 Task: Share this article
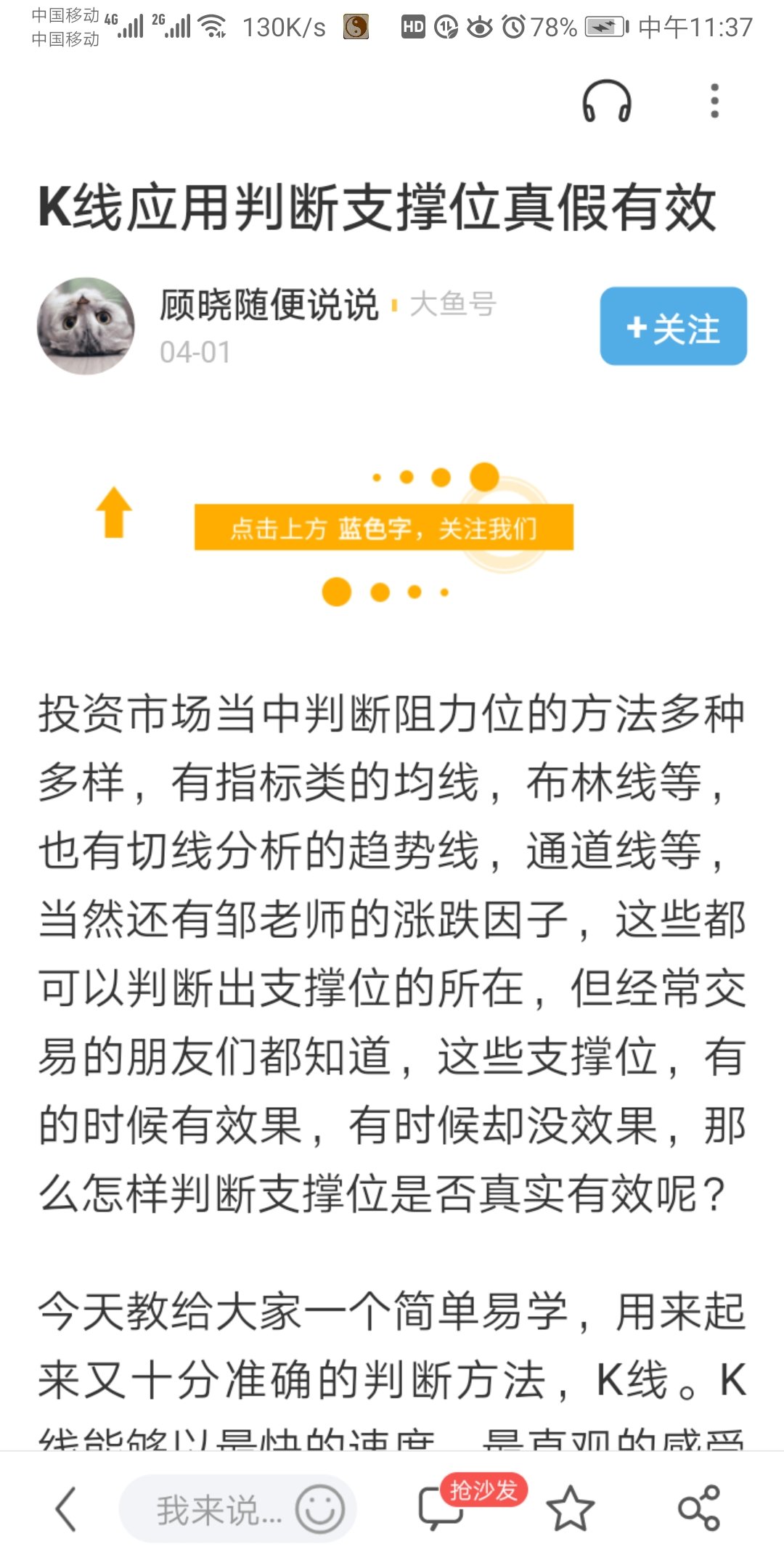click(698, 1509)
